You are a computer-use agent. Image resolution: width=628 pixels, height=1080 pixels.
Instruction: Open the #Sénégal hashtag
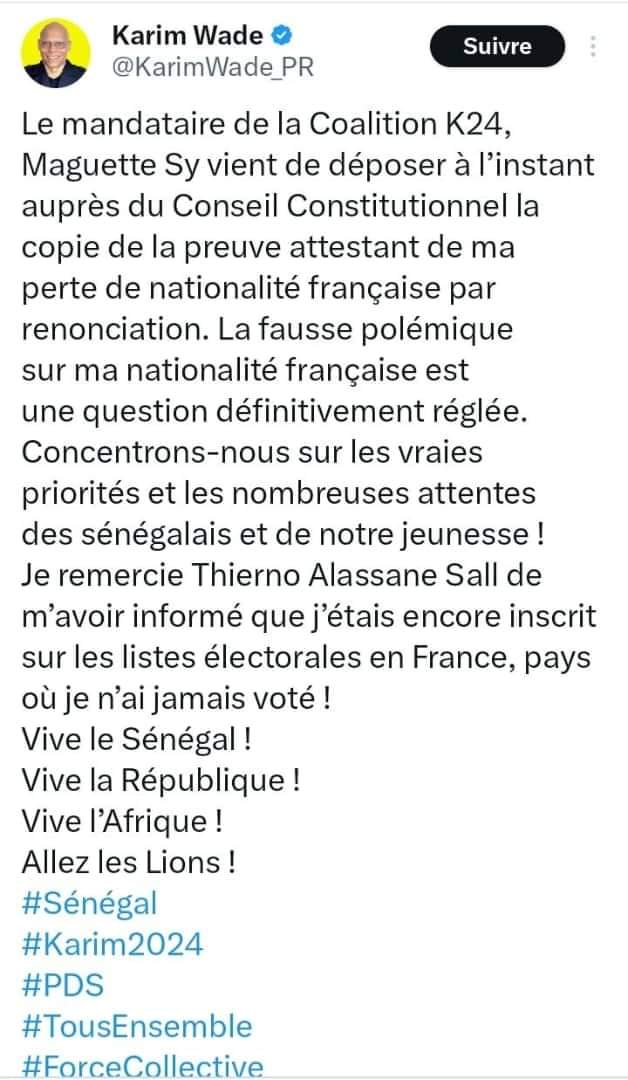[90, 903]
